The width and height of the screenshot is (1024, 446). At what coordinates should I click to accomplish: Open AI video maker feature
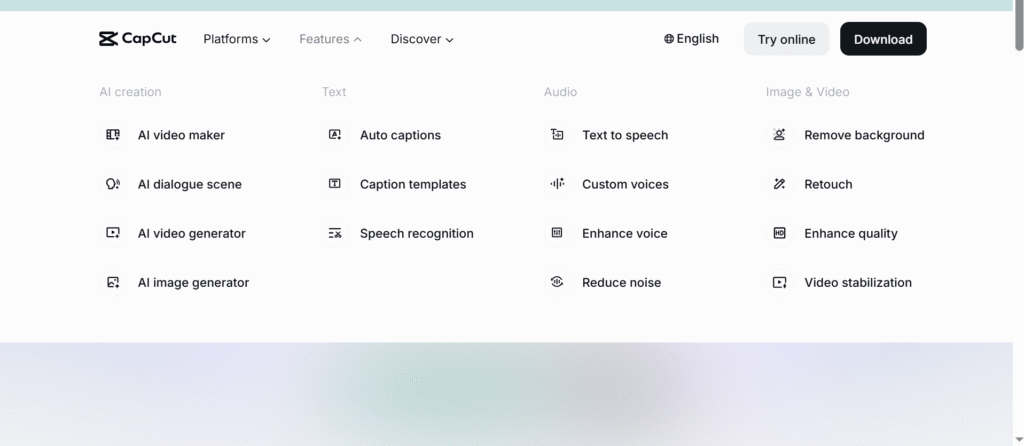tap(180, 135)
